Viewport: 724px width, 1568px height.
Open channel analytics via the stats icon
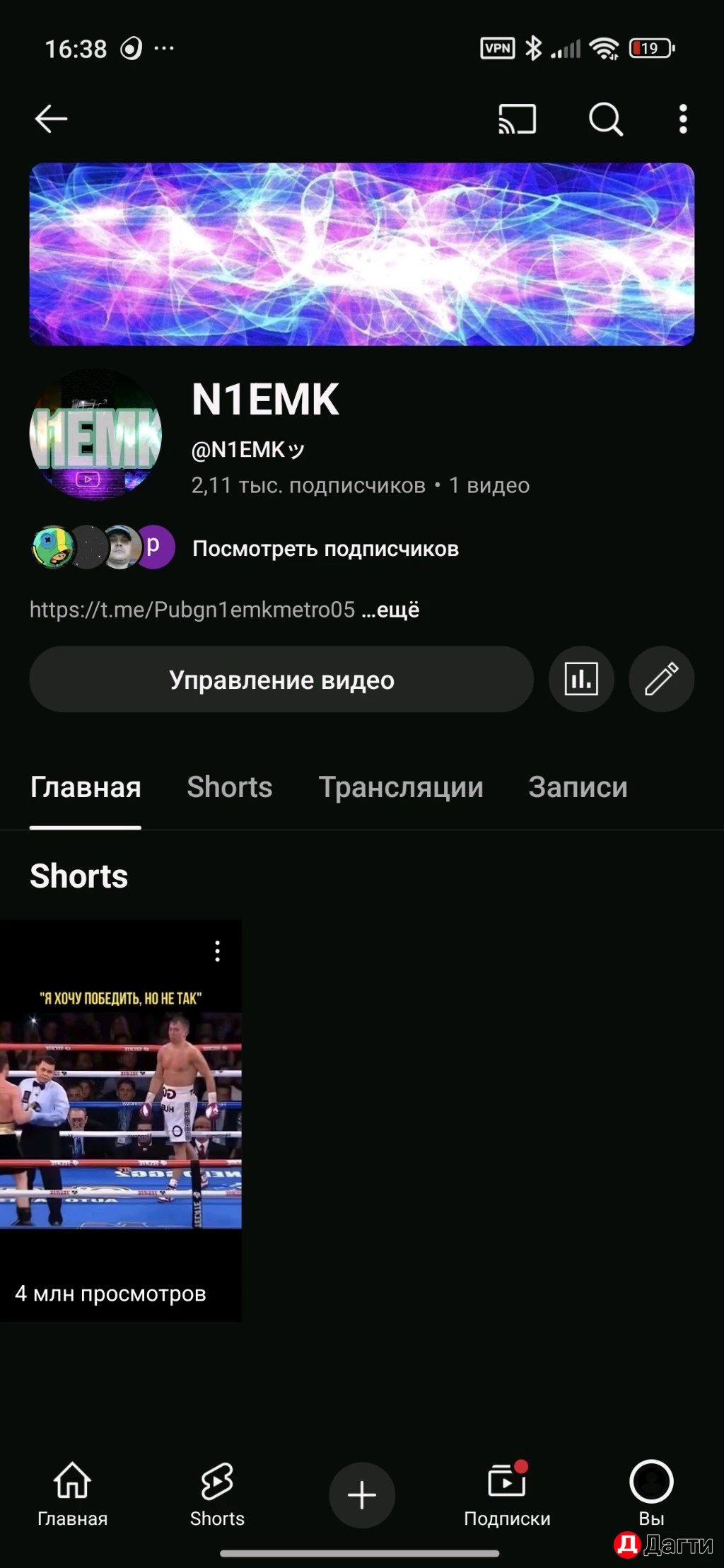(580, 679)
